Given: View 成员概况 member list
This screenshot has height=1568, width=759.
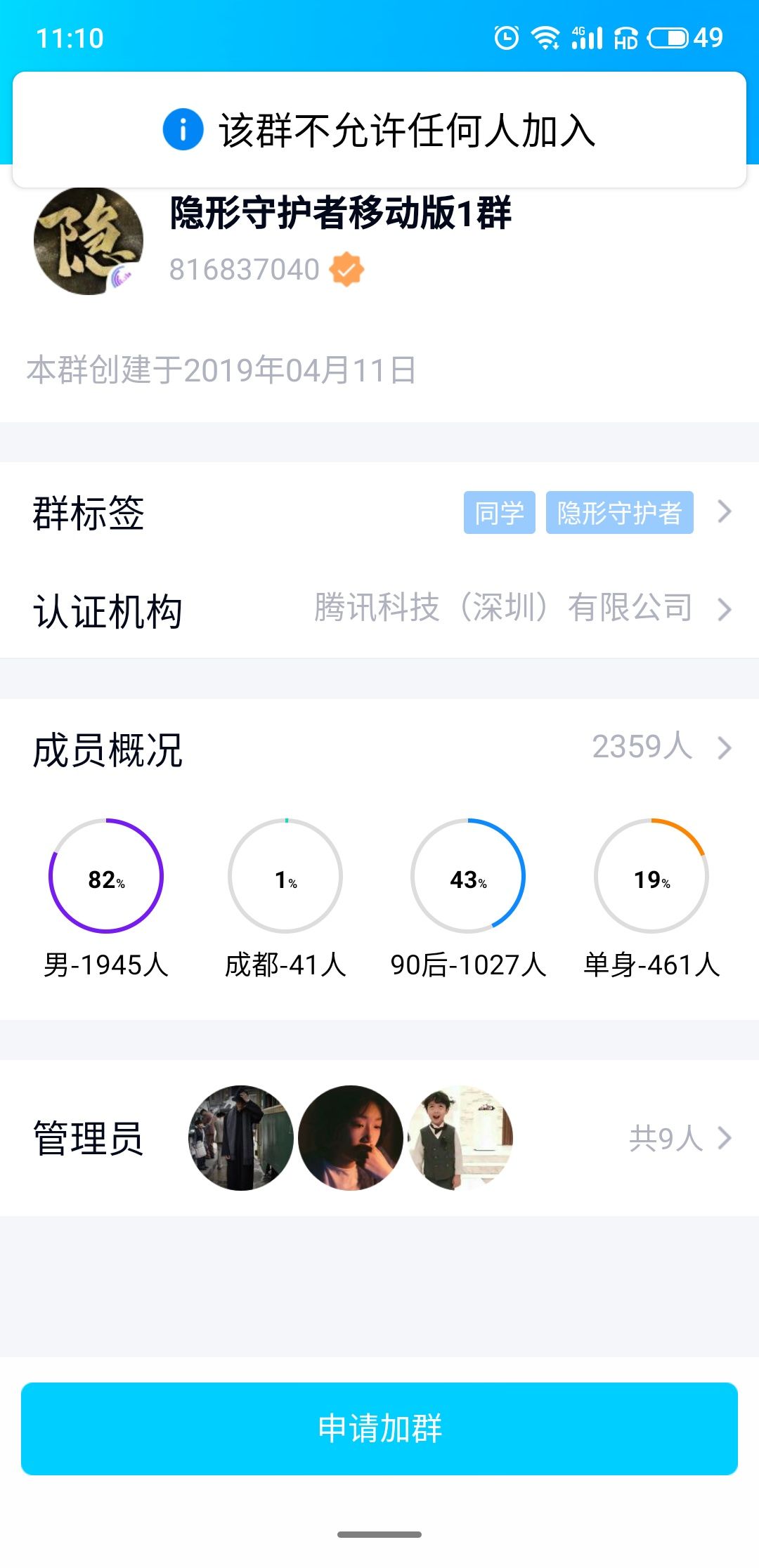Looking at the screenshot, I should [379, 747].
